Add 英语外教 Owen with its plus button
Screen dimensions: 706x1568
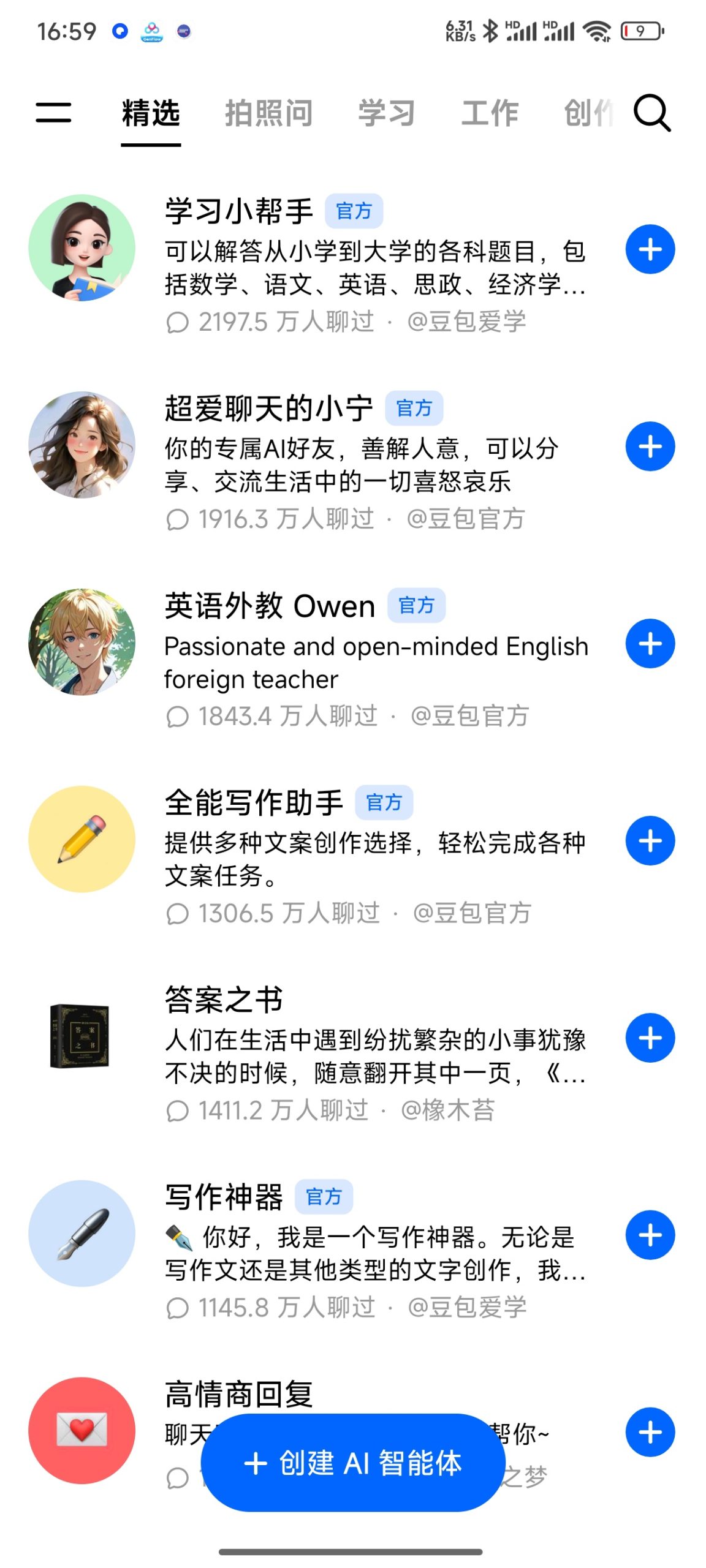click(x=650, y=643)
